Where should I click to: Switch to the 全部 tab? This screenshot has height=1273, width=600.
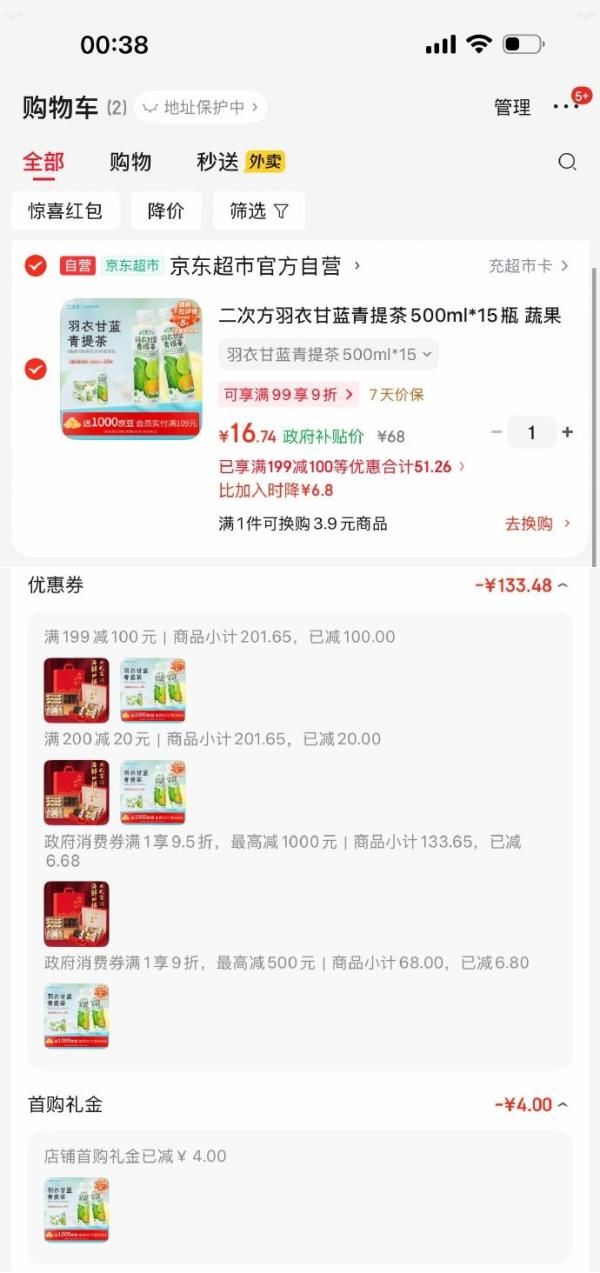pos(43,162)
